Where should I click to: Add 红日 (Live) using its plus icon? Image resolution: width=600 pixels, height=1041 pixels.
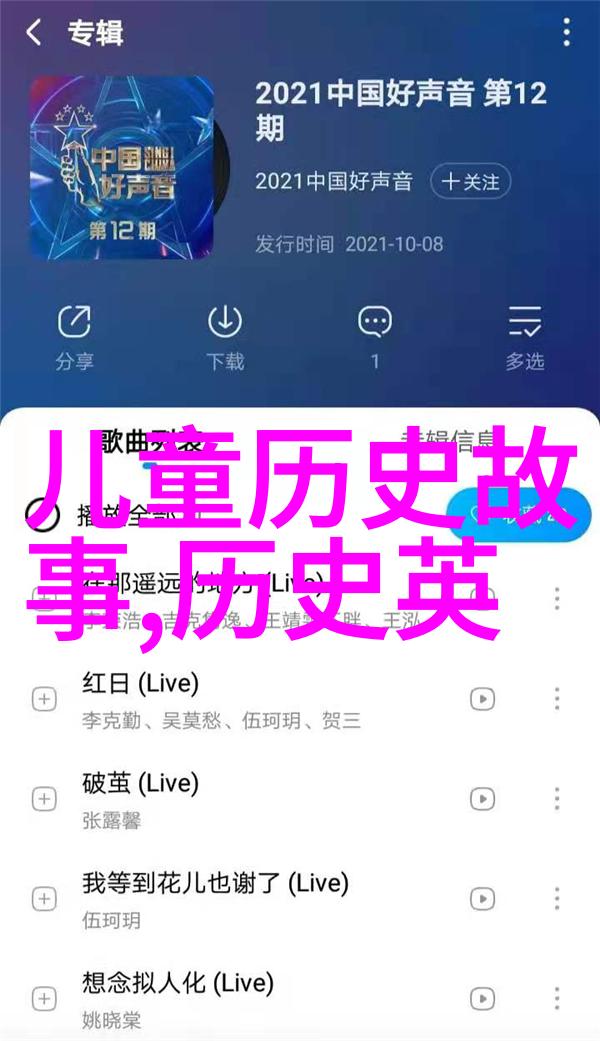click(44, 699)
